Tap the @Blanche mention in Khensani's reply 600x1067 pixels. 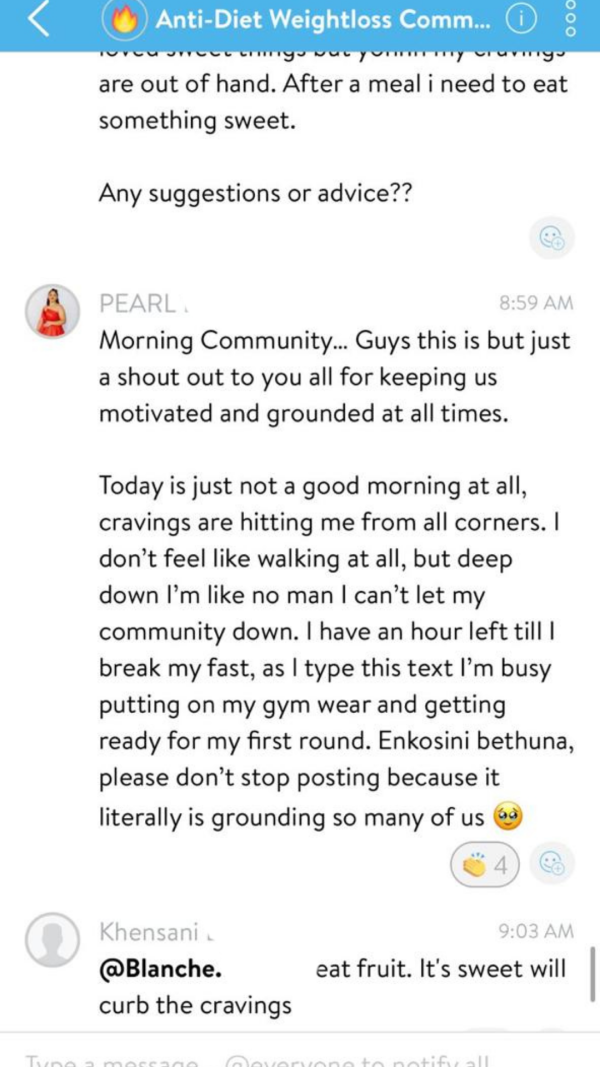[x=160, y=969]
